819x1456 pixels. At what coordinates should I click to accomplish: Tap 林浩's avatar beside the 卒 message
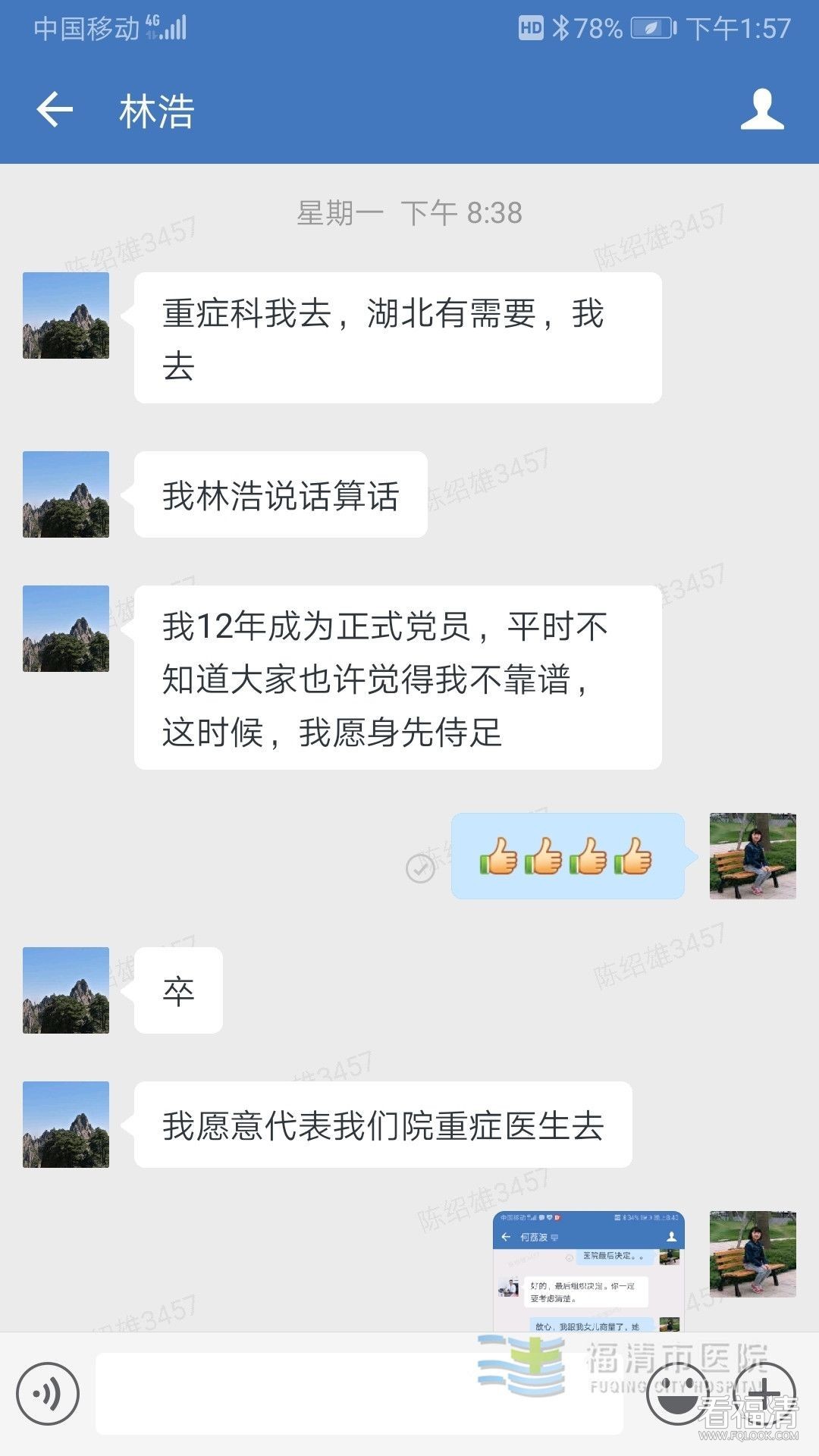pyautogui.click(x=66, y=990)
